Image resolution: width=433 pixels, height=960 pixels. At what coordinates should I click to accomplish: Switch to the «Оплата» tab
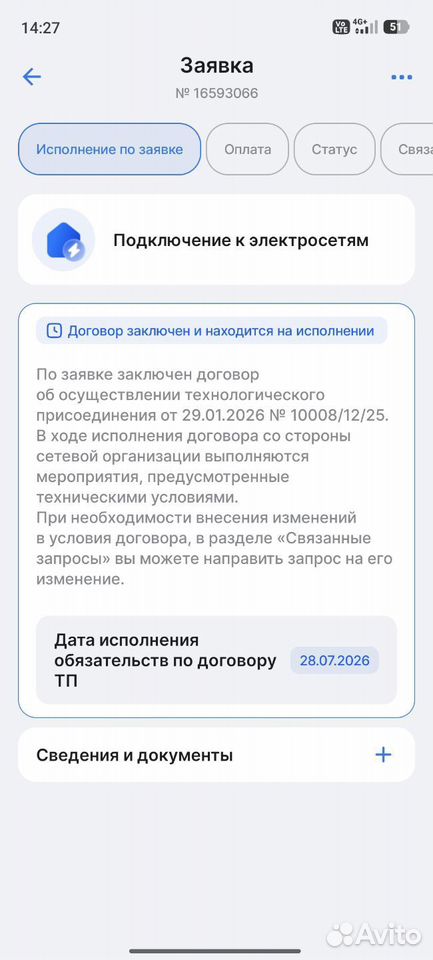(x=247, y=149)
